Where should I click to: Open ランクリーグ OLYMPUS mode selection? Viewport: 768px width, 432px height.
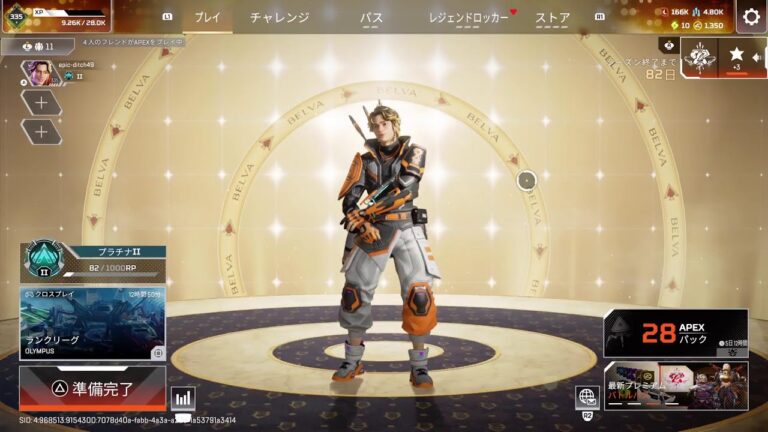(92, 324)
